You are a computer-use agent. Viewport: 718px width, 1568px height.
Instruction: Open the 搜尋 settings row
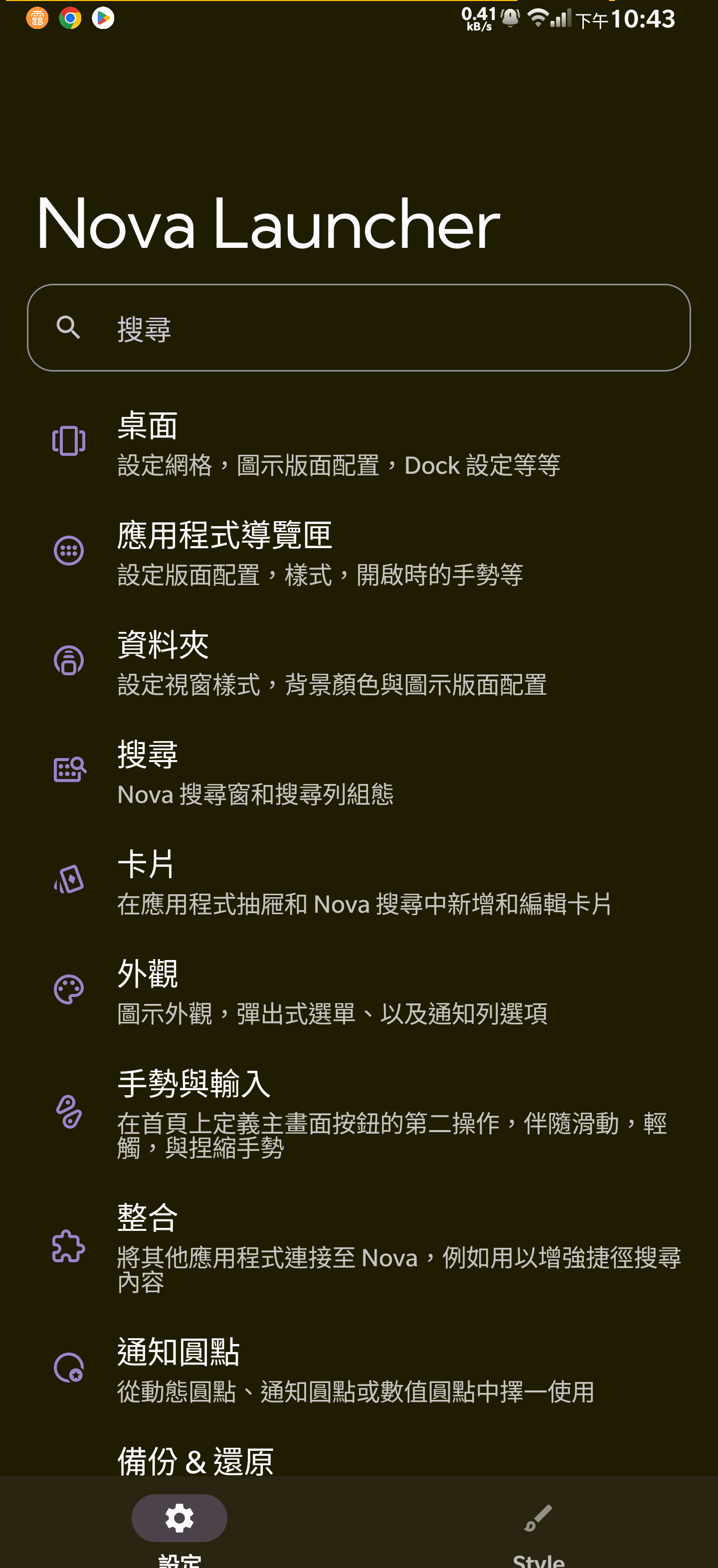tap(359, 772)
